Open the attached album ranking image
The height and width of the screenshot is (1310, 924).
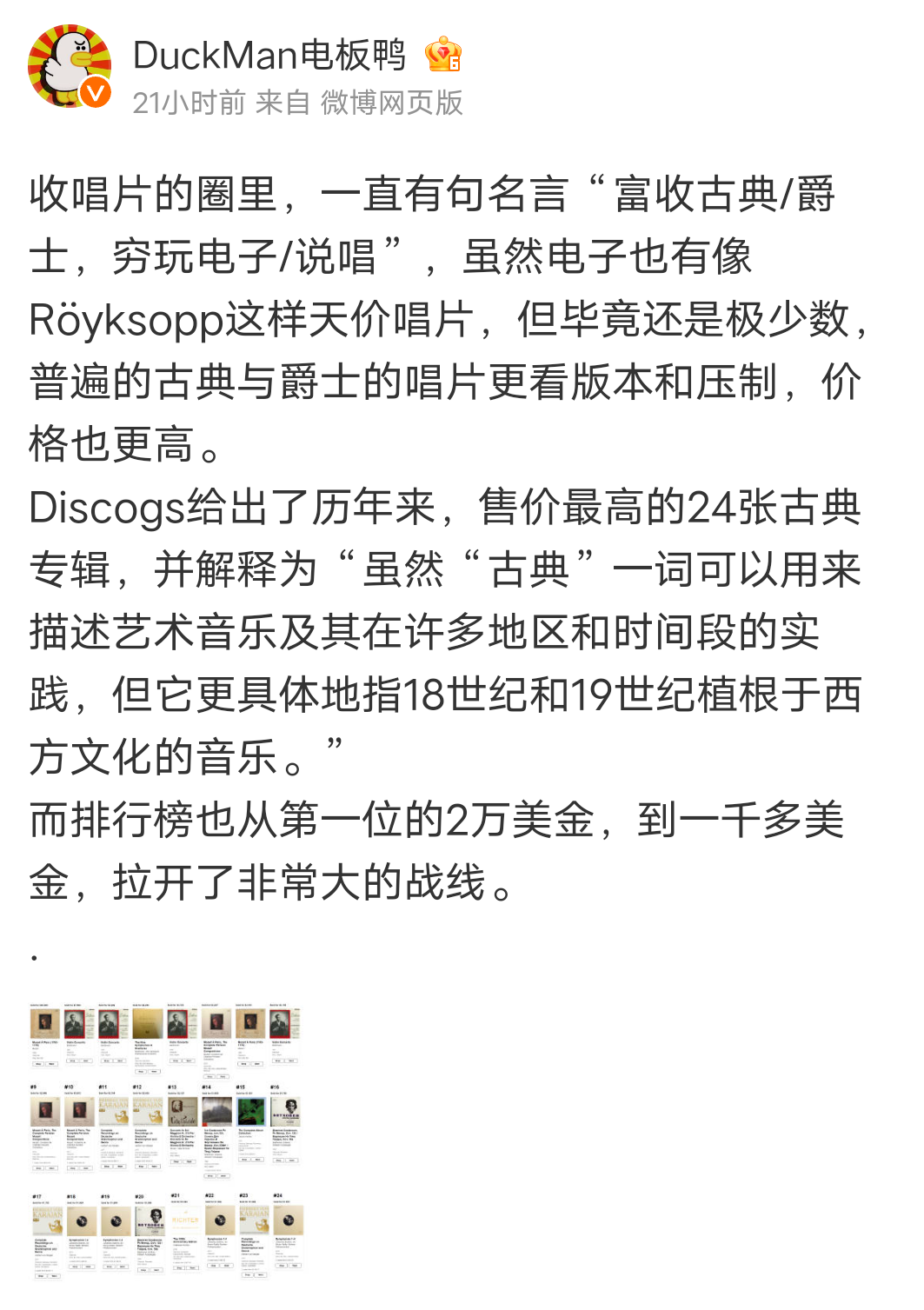(x=165, y=1140)
